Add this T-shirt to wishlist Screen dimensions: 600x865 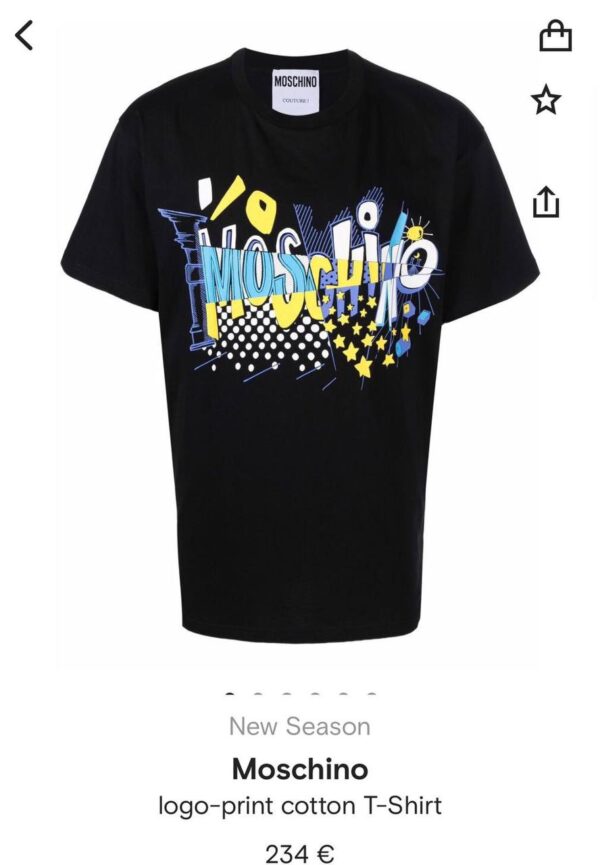546,99
